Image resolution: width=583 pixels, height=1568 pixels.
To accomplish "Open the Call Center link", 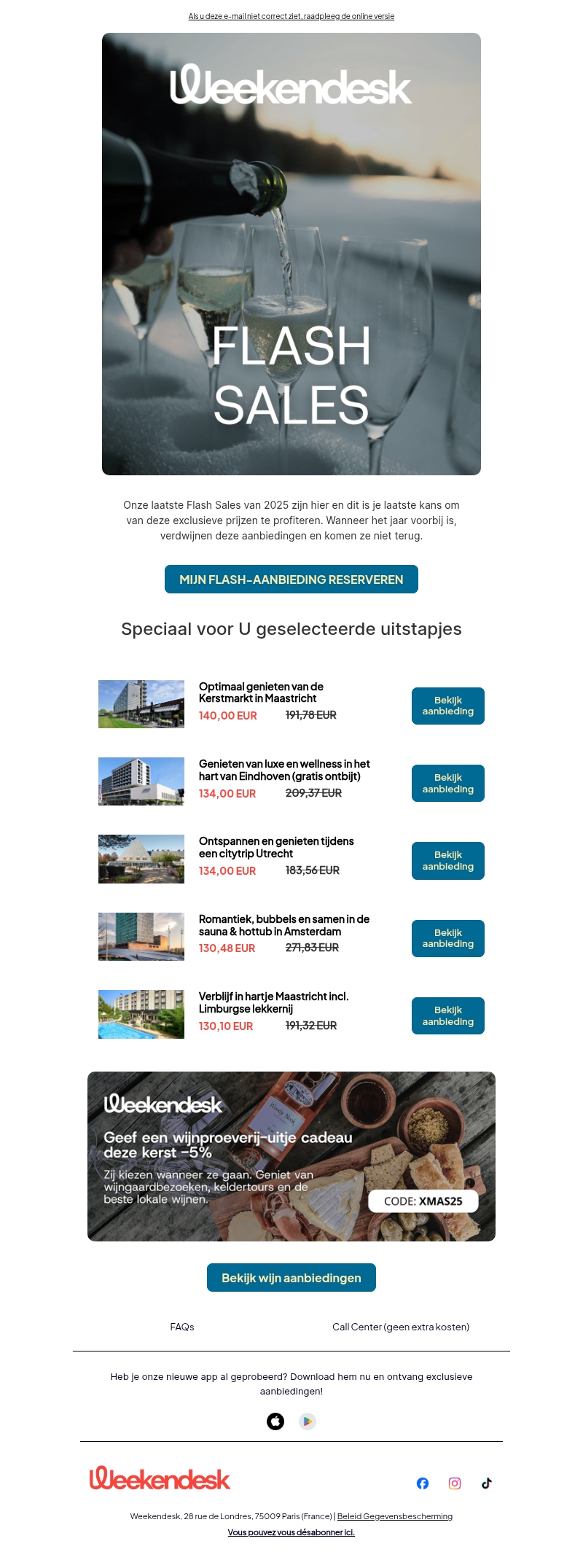I will click(x=401, y=1327).
